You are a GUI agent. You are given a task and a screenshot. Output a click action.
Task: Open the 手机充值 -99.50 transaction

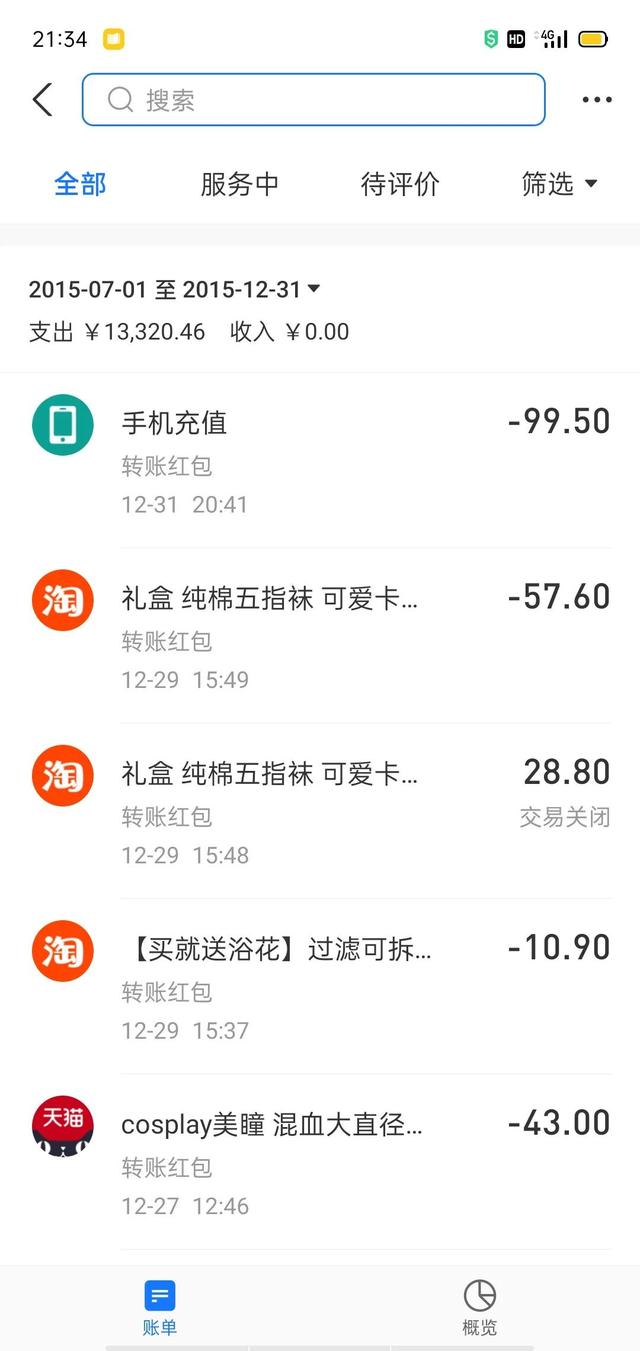point(320,460)
